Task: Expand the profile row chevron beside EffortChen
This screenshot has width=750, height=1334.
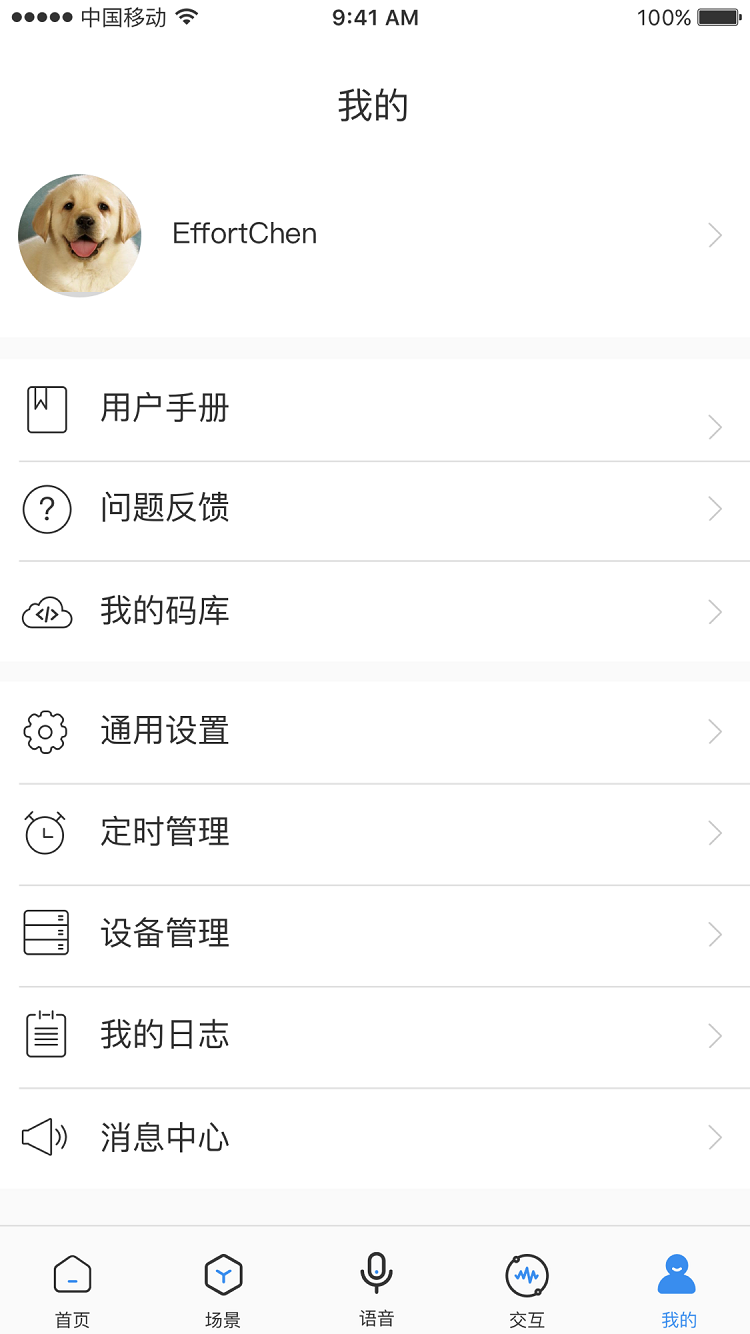Action: point(714,235)
